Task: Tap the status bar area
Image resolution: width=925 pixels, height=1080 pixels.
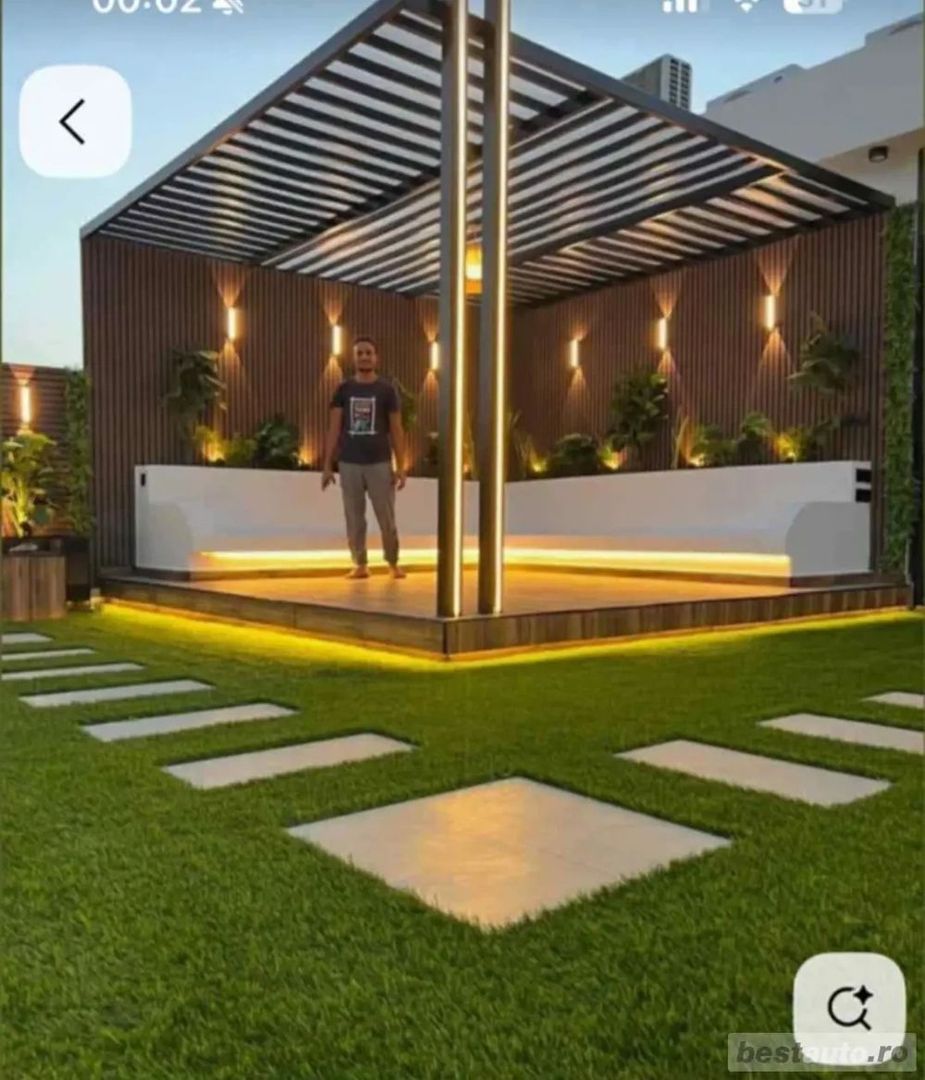Action: tap(462, 12)
